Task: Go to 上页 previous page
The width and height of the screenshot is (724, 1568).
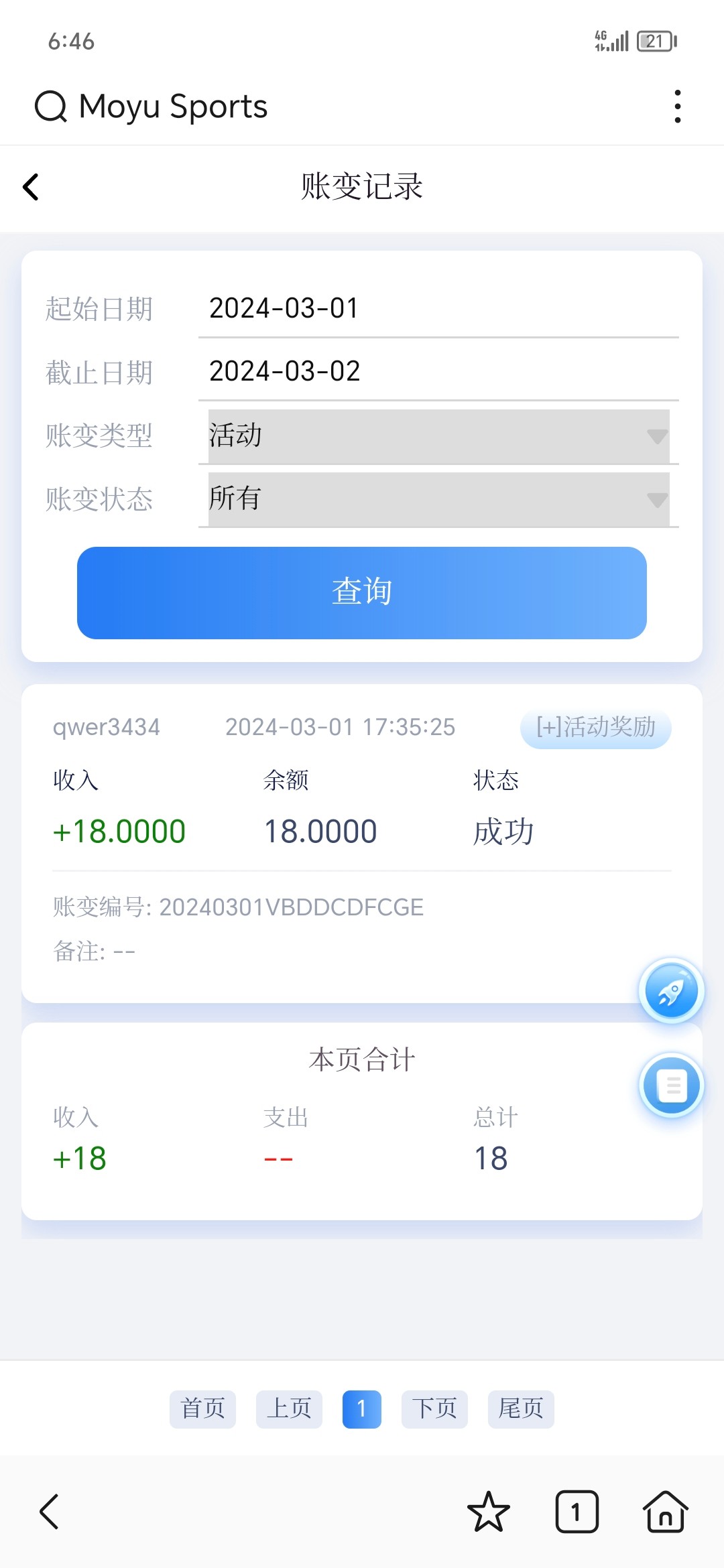Action: click(289, 1409)
